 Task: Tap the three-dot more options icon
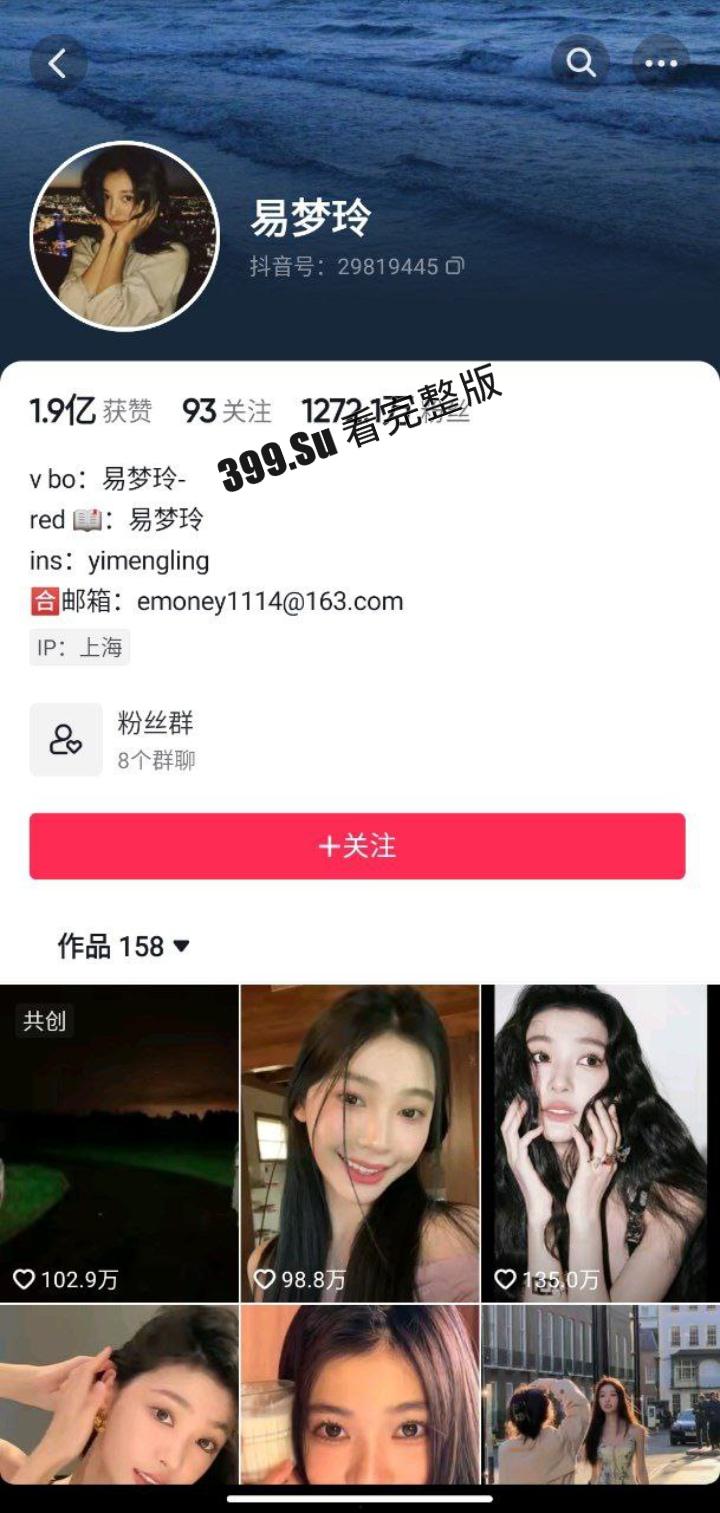[658, 63]
